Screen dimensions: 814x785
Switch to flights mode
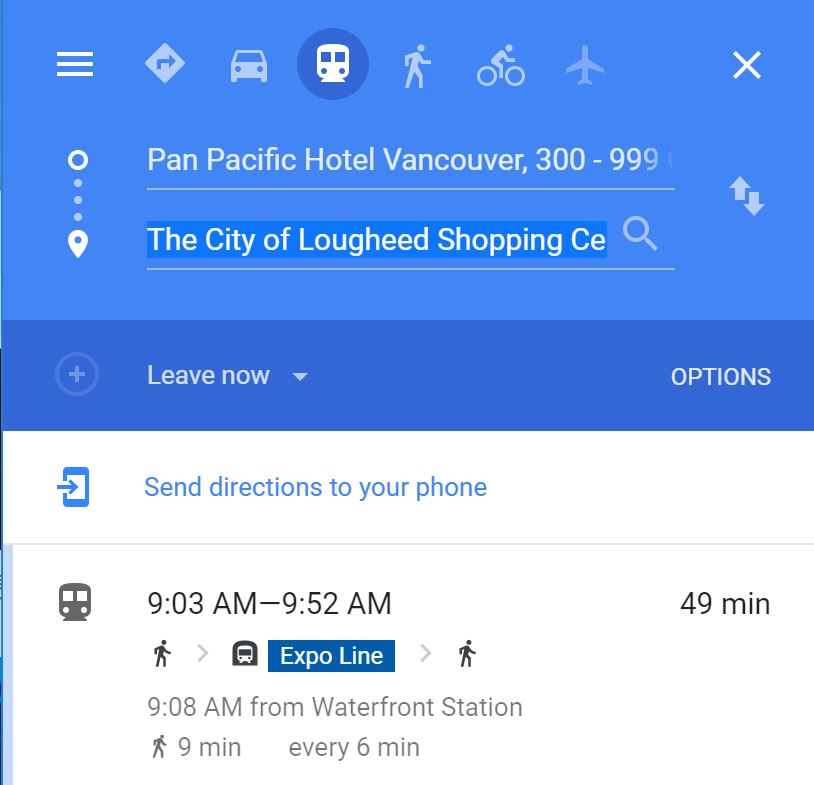coord(585,66)
